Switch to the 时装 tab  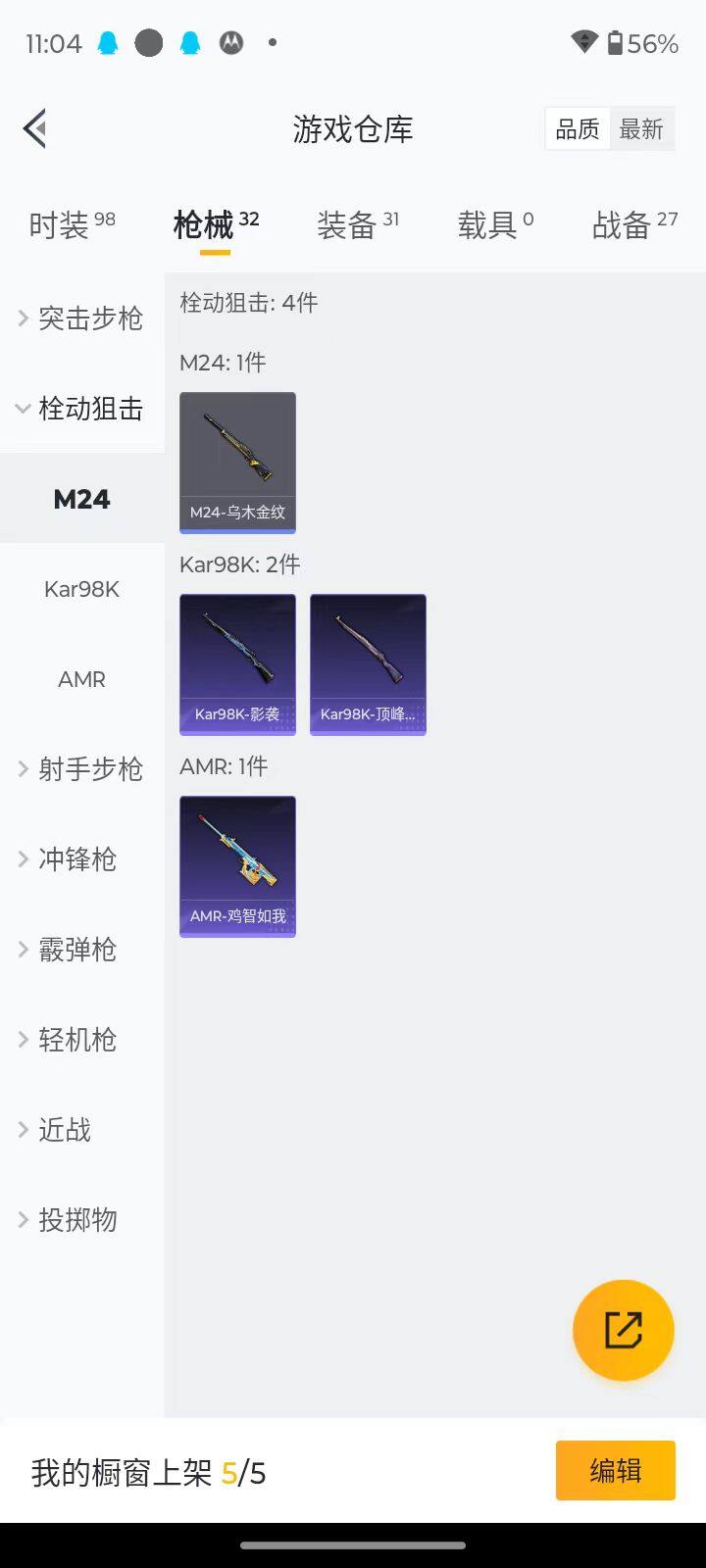72,224
